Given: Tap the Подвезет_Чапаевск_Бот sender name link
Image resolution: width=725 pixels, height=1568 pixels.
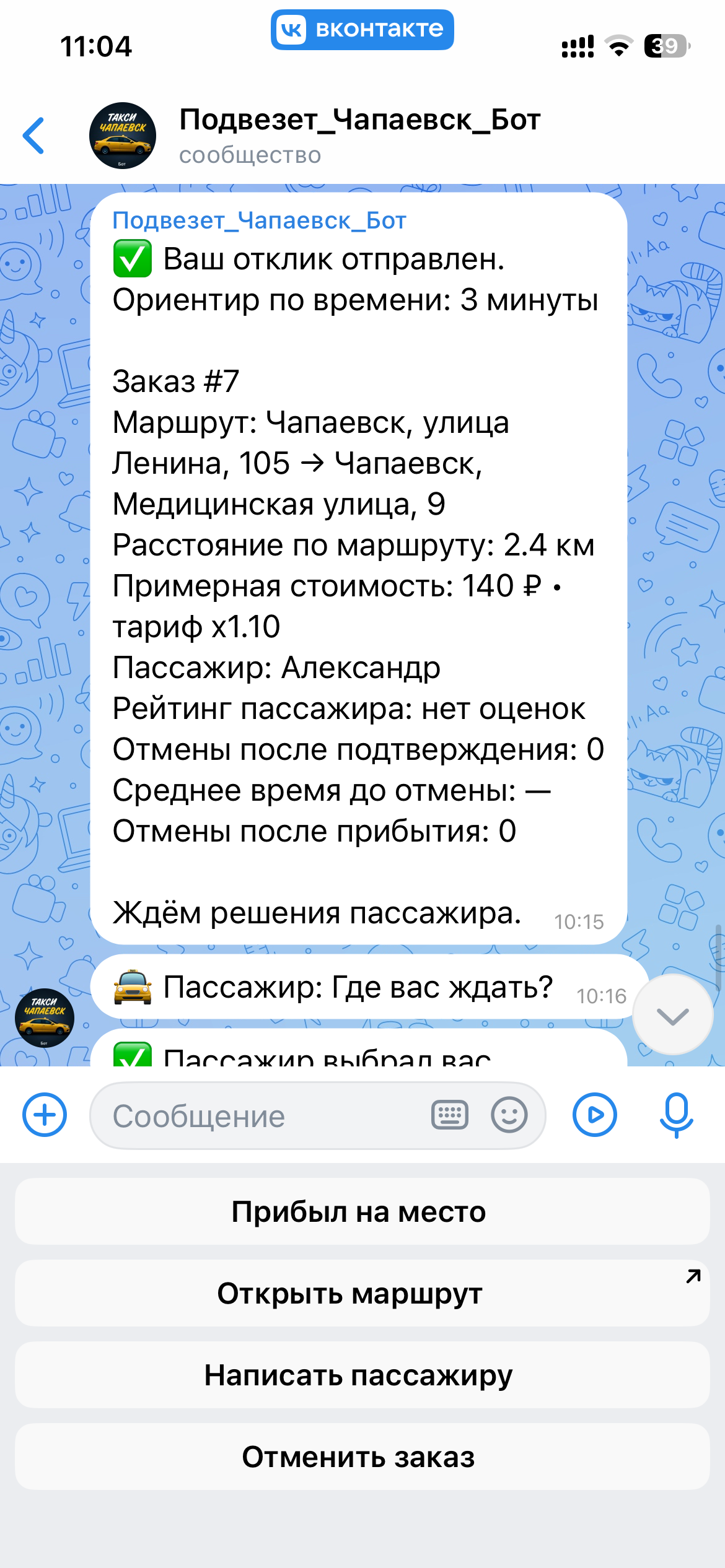Looking at the screenshot, I should click(259, 220).
